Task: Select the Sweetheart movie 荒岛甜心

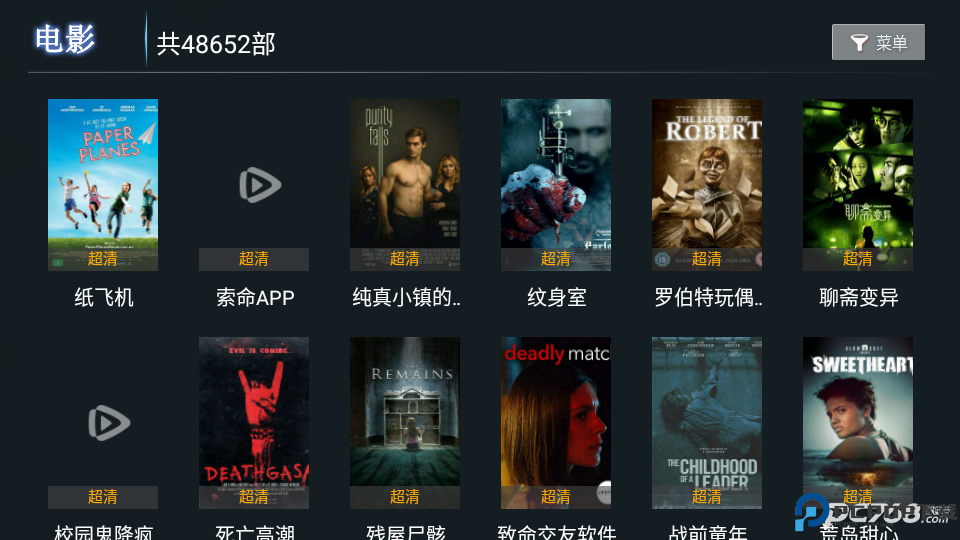Action: (x=858, y=423)
